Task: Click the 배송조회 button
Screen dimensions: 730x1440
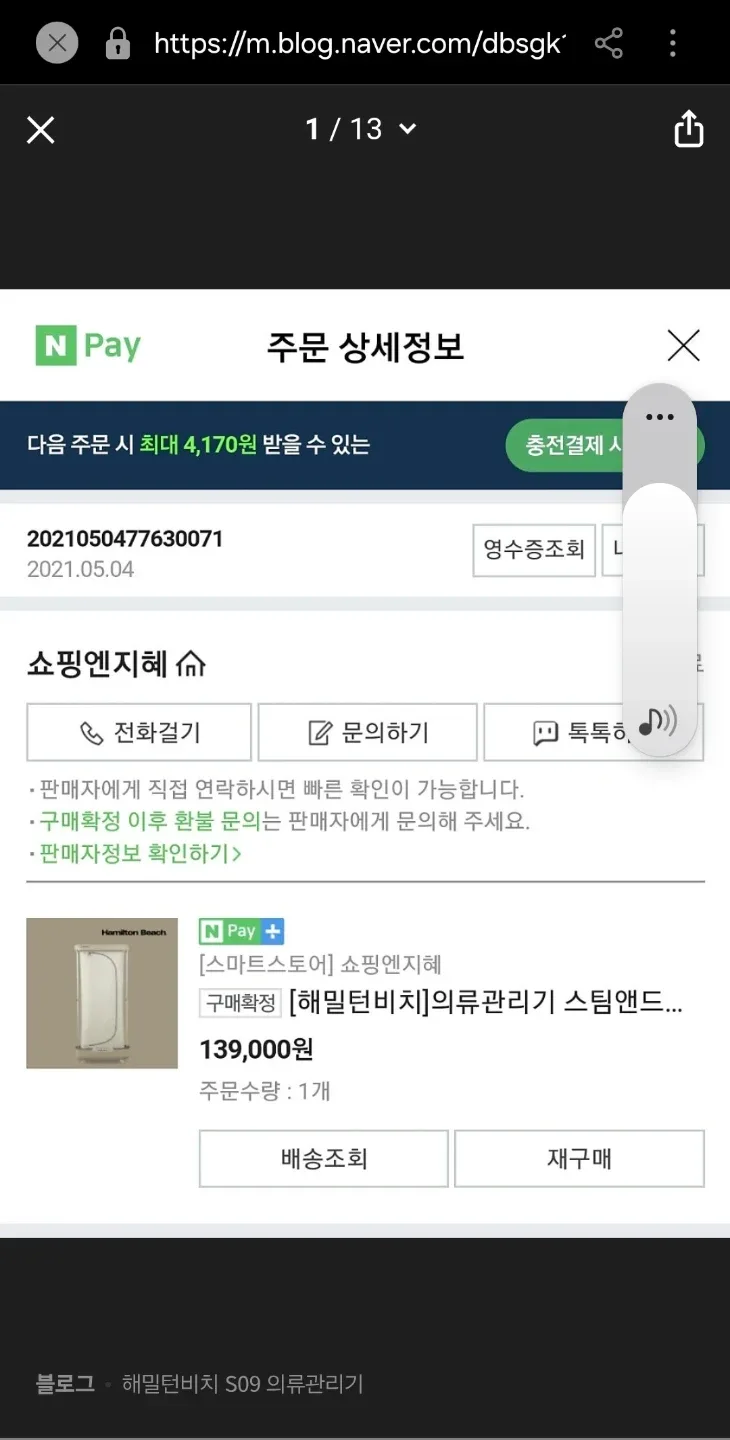Action: coord(323,1158)
